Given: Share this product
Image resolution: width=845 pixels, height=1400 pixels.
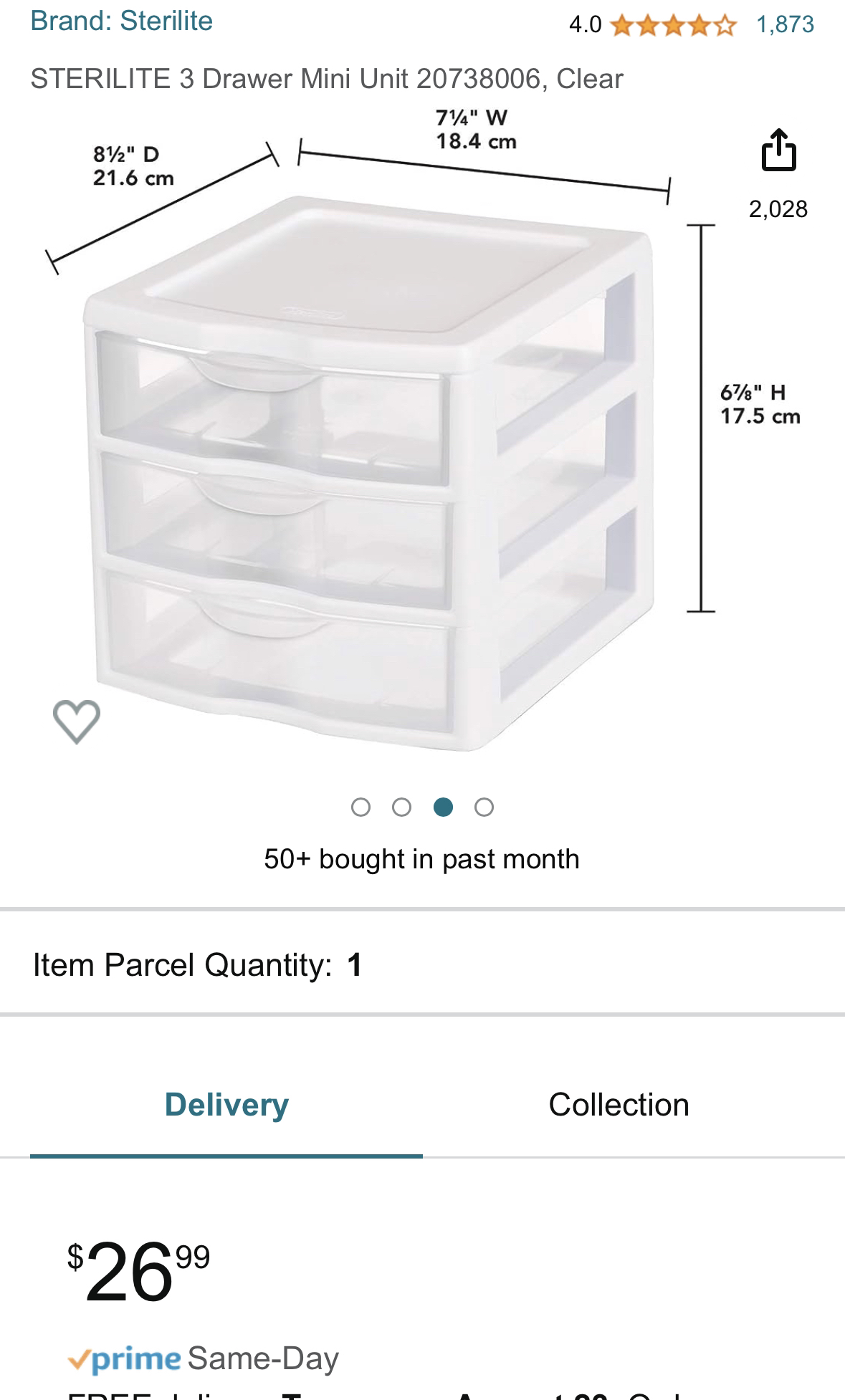Looking at the screenshot, I should click(x=778, y=150).
